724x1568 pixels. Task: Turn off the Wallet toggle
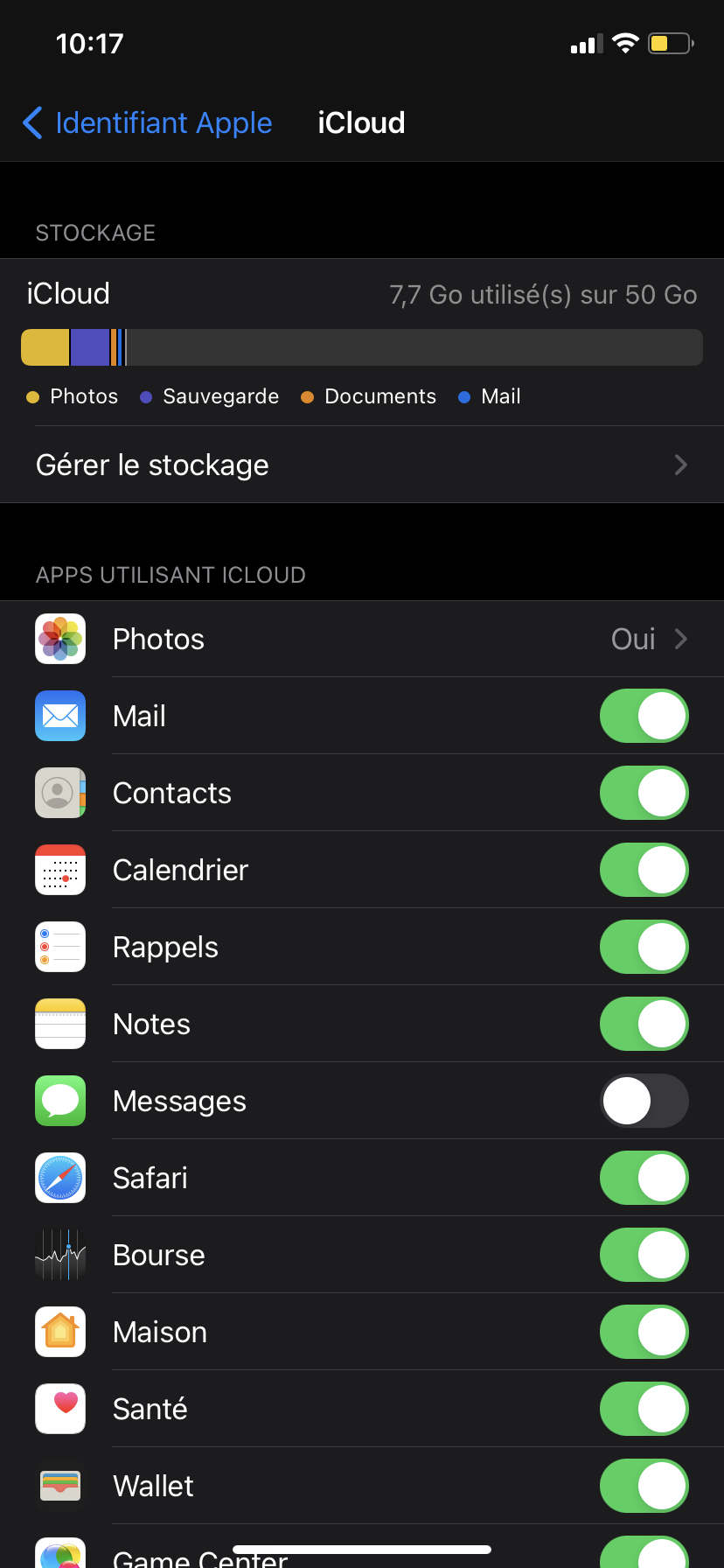coord(644,1487)
